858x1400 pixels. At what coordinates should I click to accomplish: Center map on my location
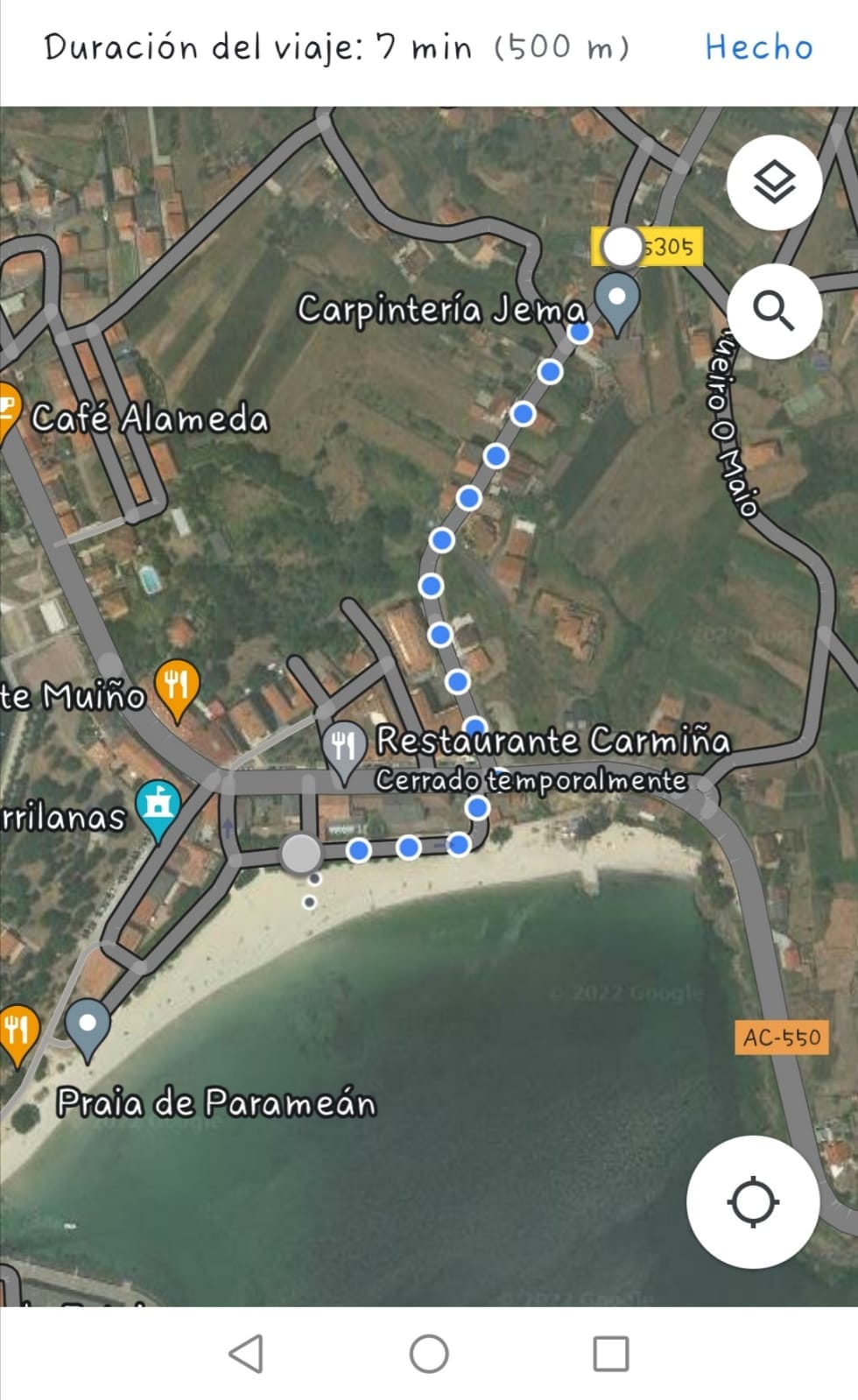753,1201
